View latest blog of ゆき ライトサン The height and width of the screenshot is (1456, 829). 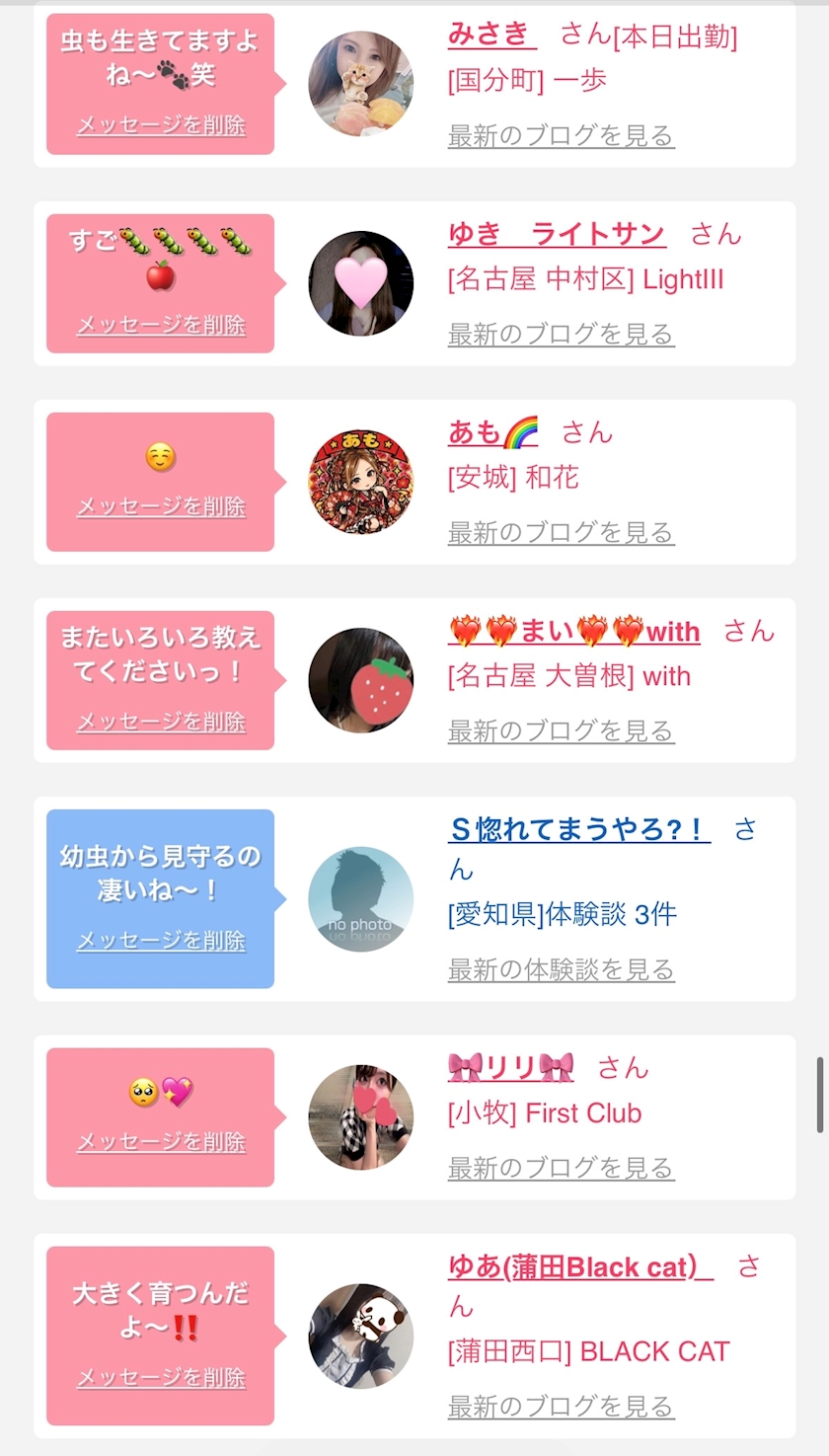point(561,334)
